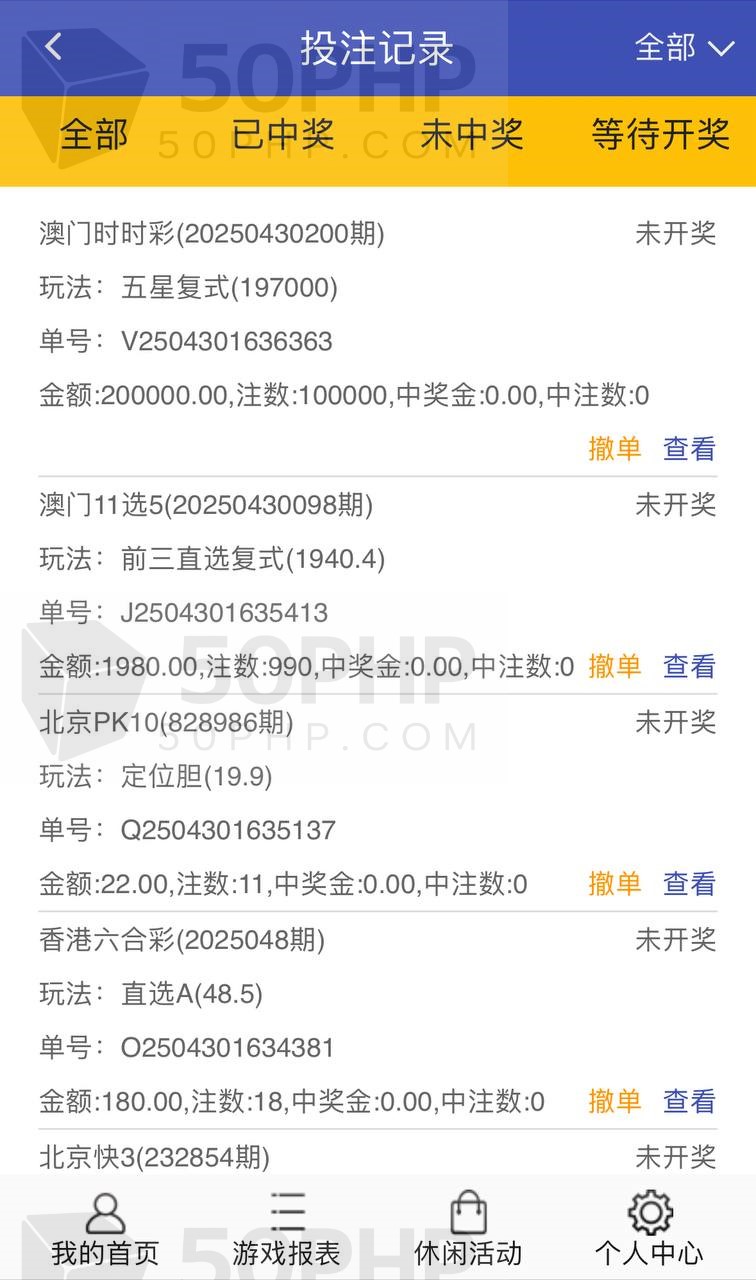The width and height of the screenshot is (756, 1280).
Task: Tap 查看 for the 澳门时时彩 bet
Action: pos(689,449)
